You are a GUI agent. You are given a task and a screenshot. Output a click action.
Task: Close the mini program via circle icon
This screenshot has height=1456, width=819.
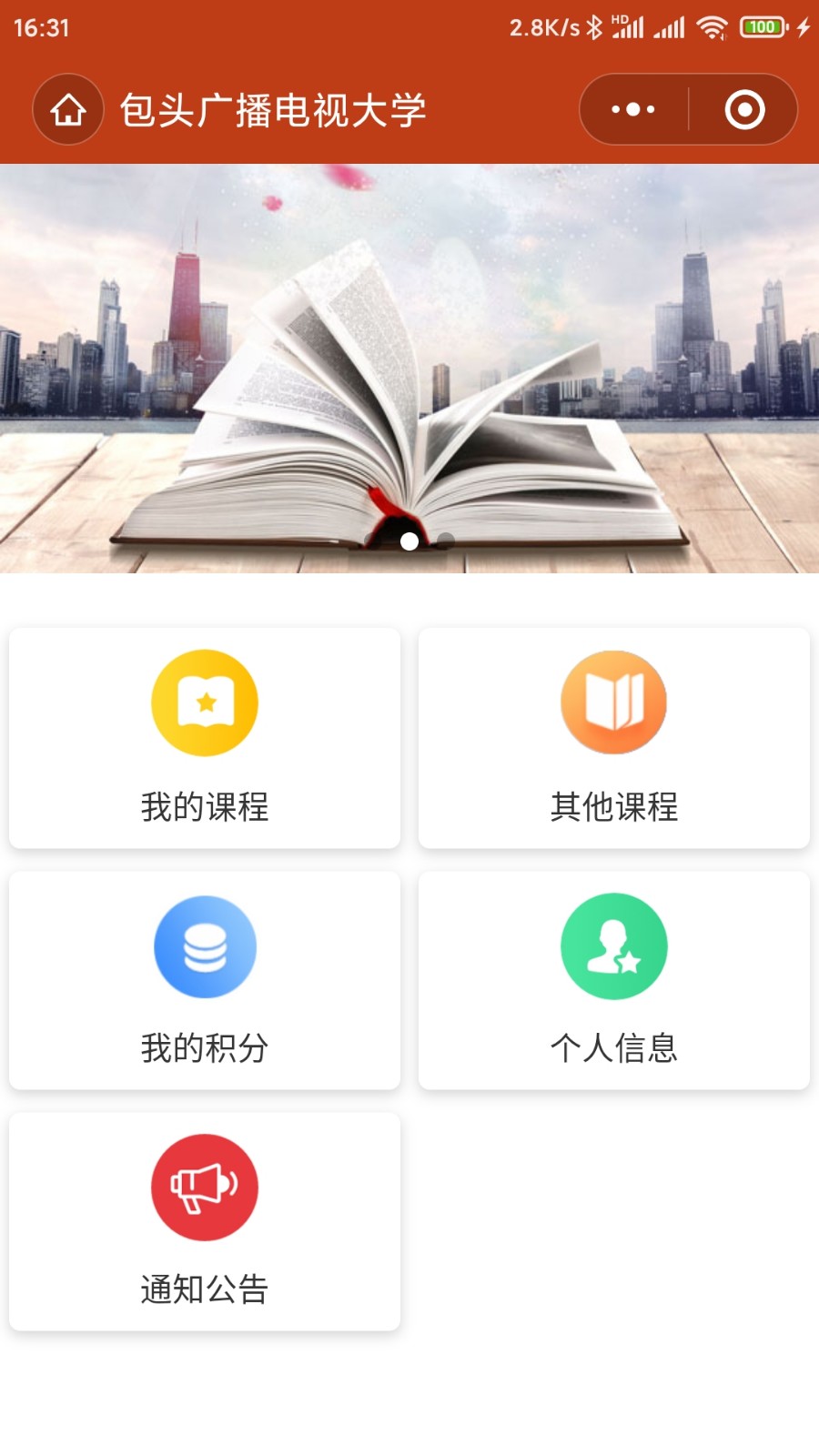pyautogui.click(x=744, y=110)
